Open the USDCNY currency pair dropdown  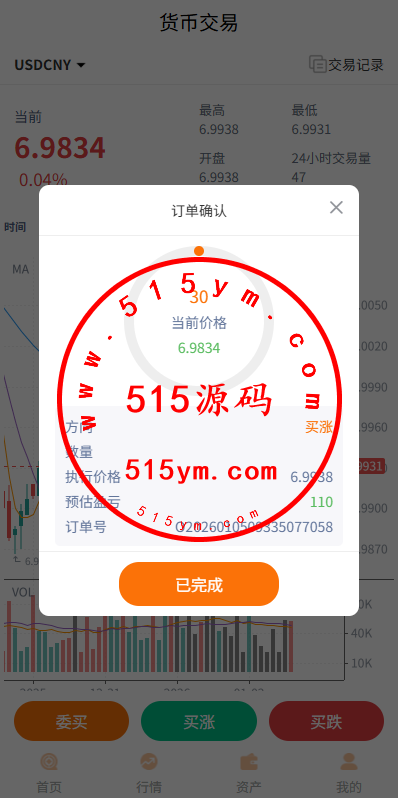pos(50,65)
